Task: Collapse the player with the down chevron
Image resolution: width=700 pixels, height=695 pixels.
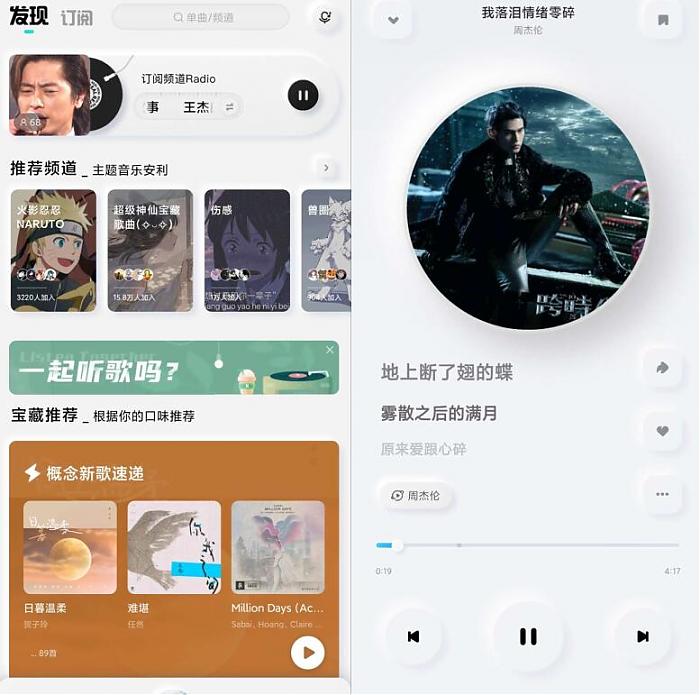Action: pos(392,20)
